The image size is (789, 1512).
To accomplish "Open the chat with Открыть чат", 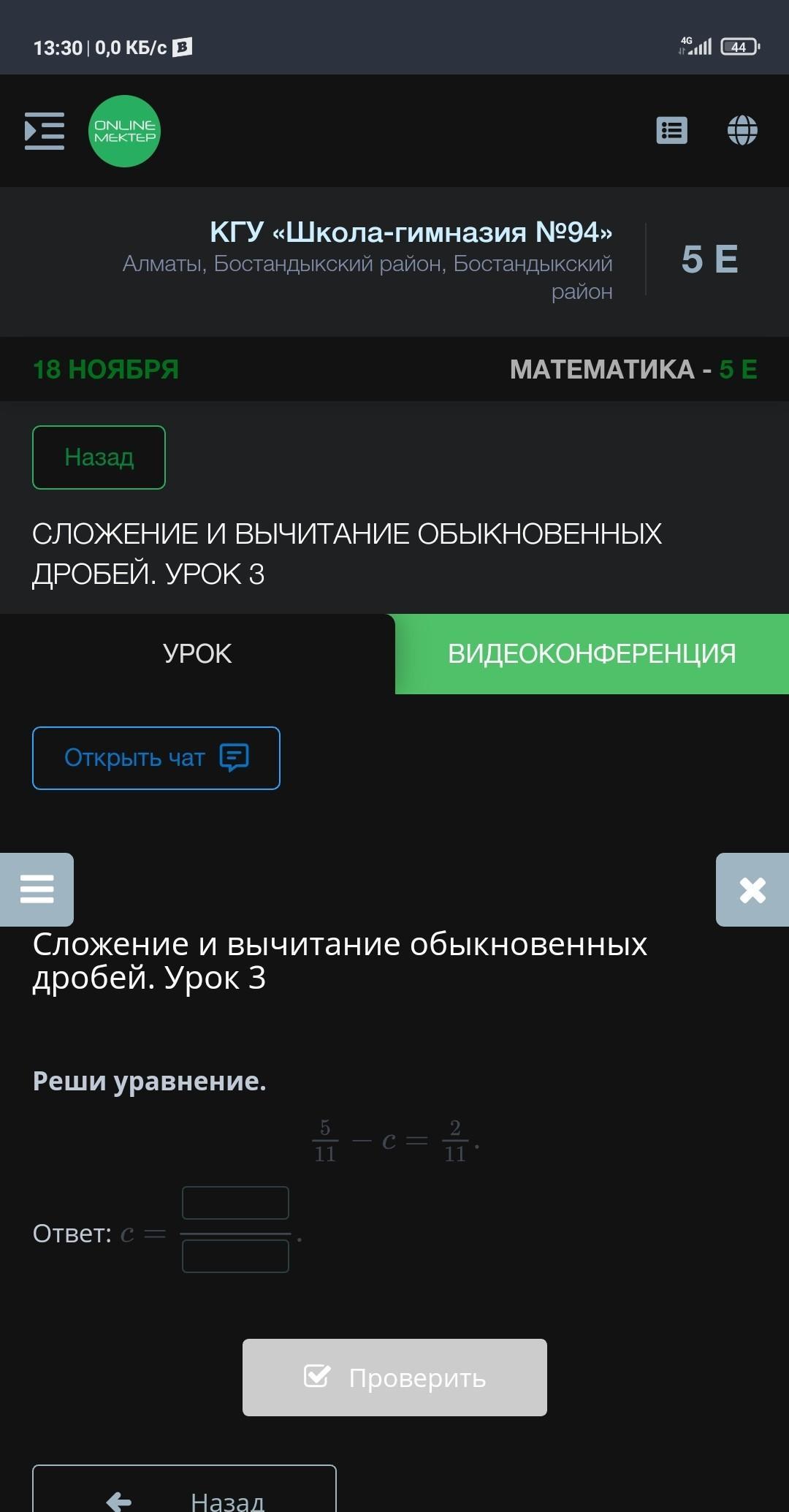I will 156,758.
